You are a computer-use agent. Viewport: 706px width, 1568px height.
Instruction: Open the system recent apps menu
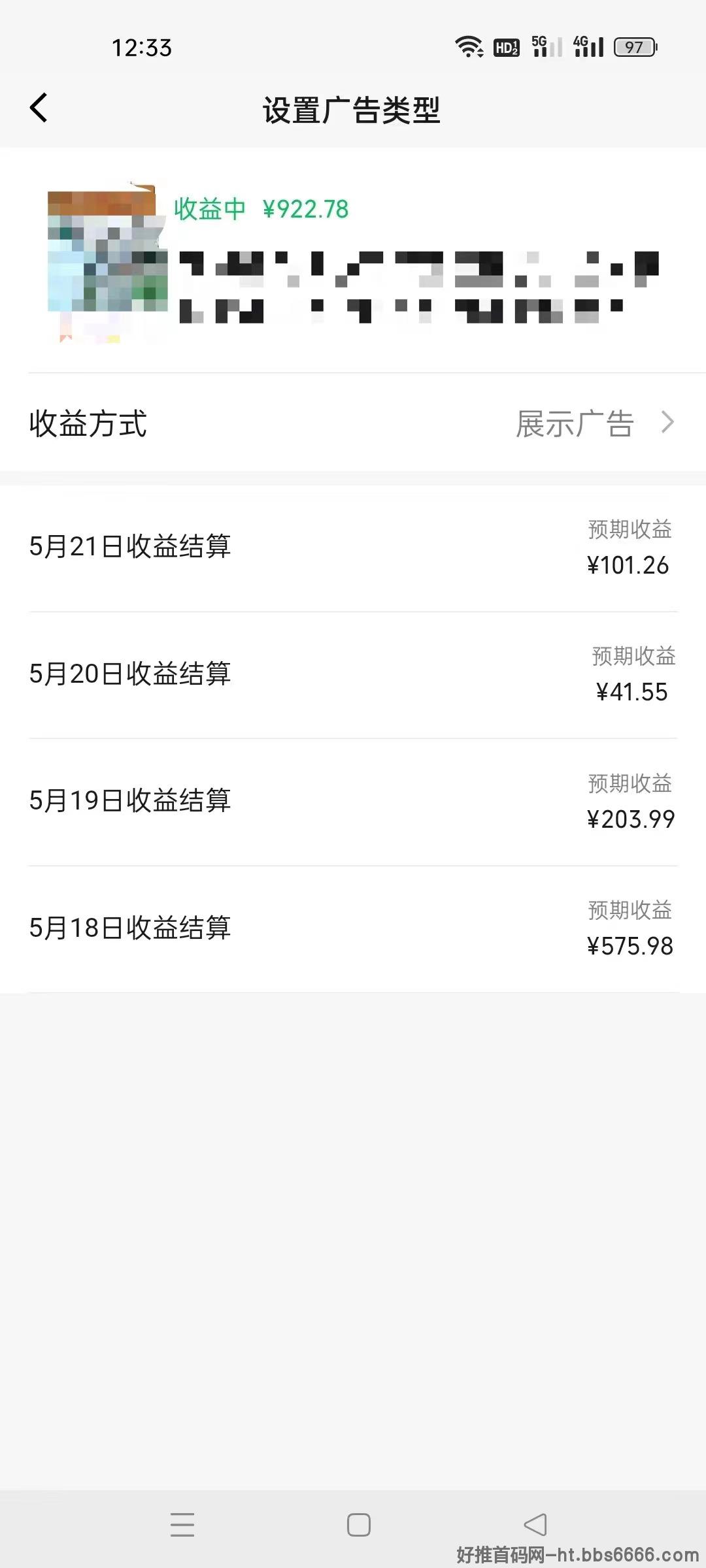[182, 1524]
